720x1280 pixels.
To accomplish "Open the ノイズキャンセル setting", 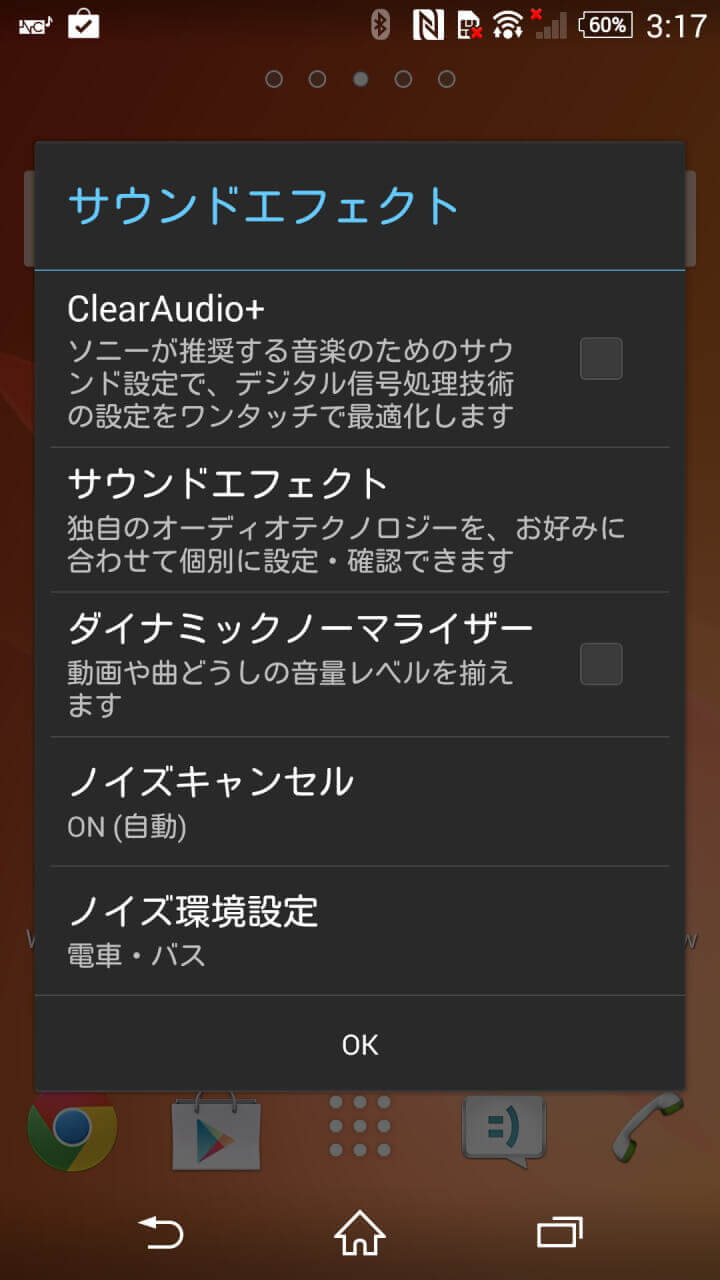I will [360, 801].
